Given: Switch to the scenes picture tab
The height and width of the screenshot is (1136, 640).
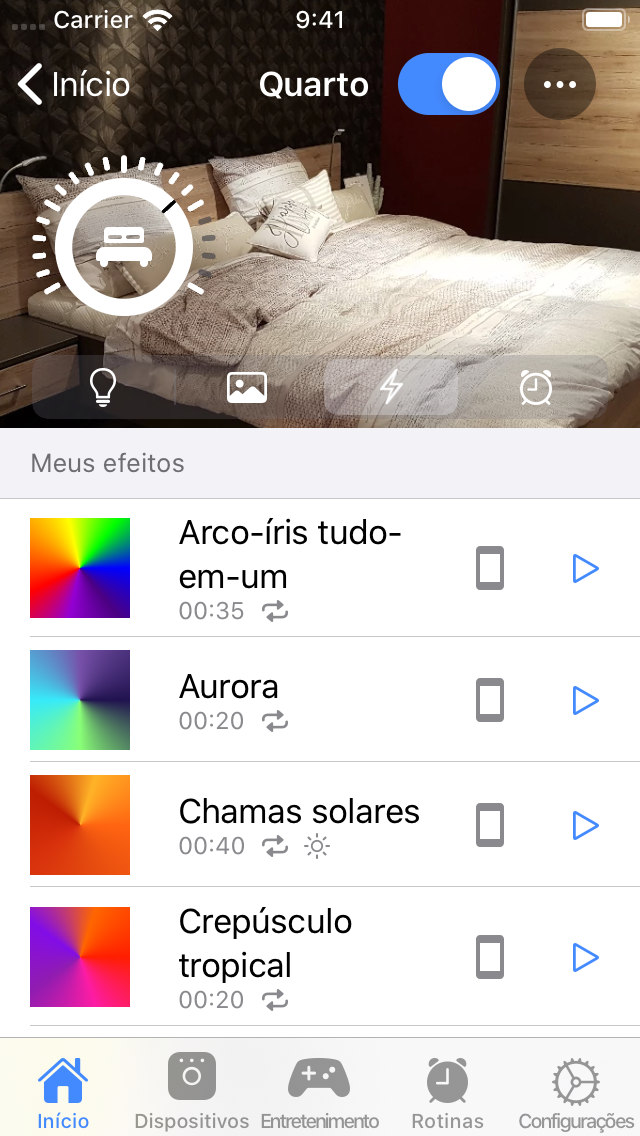Looking at the screenshot, I should [x=247, y=387].
